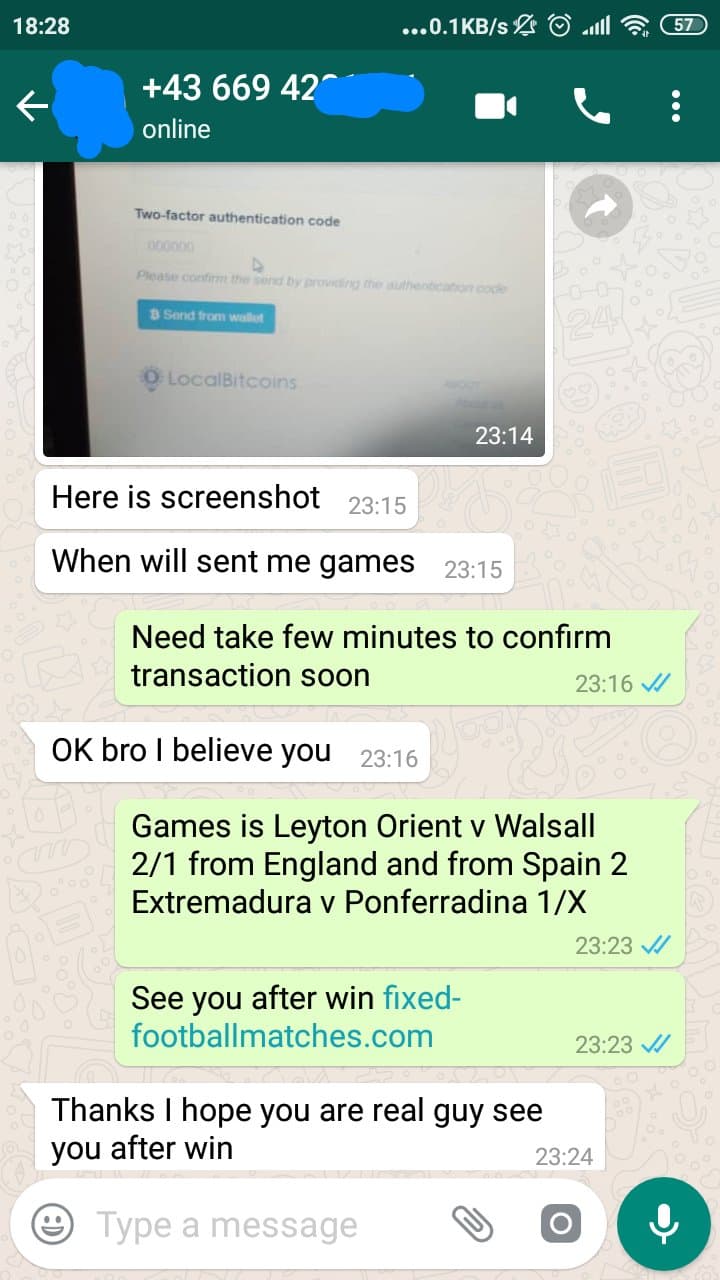This screenshot has width=720, height=1280.
Task: Start a video call with this contact
Action: click(x=495, y=106)
